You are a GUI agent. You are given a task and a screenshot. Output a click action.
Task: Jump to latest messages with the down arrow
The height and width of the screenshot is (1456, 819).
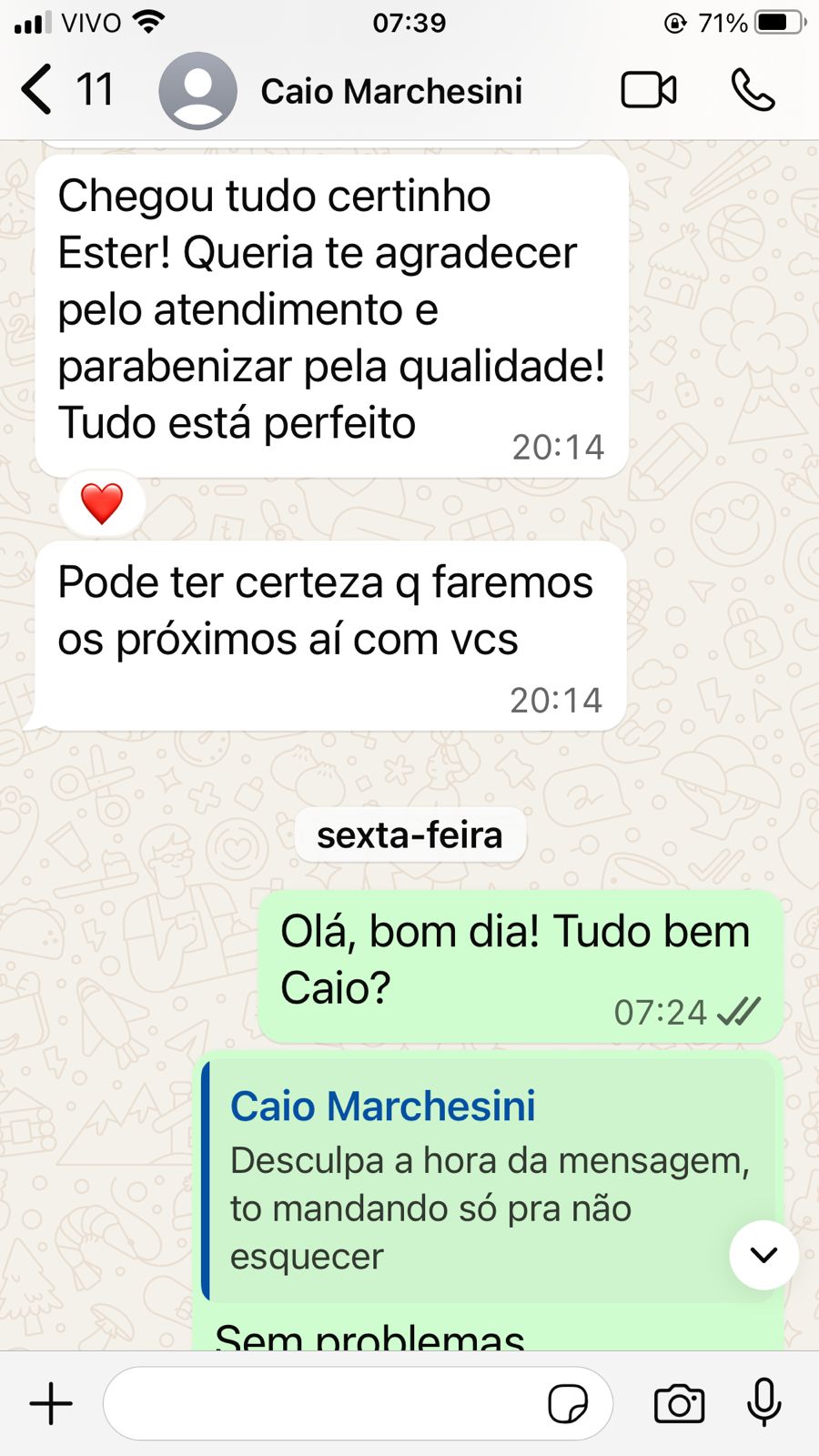(763, 1255)
